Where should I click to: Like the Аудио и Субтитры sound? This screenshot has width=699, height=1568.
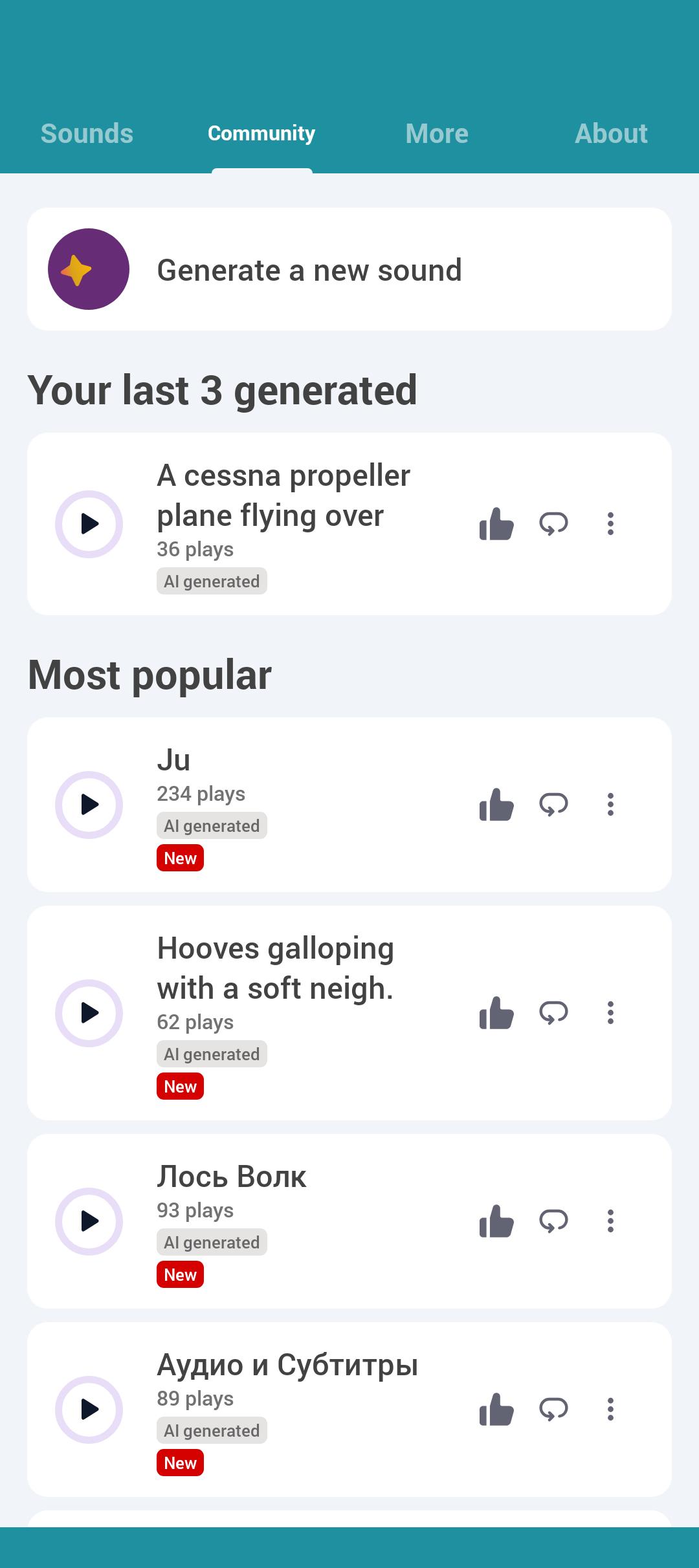(496, 1410)
